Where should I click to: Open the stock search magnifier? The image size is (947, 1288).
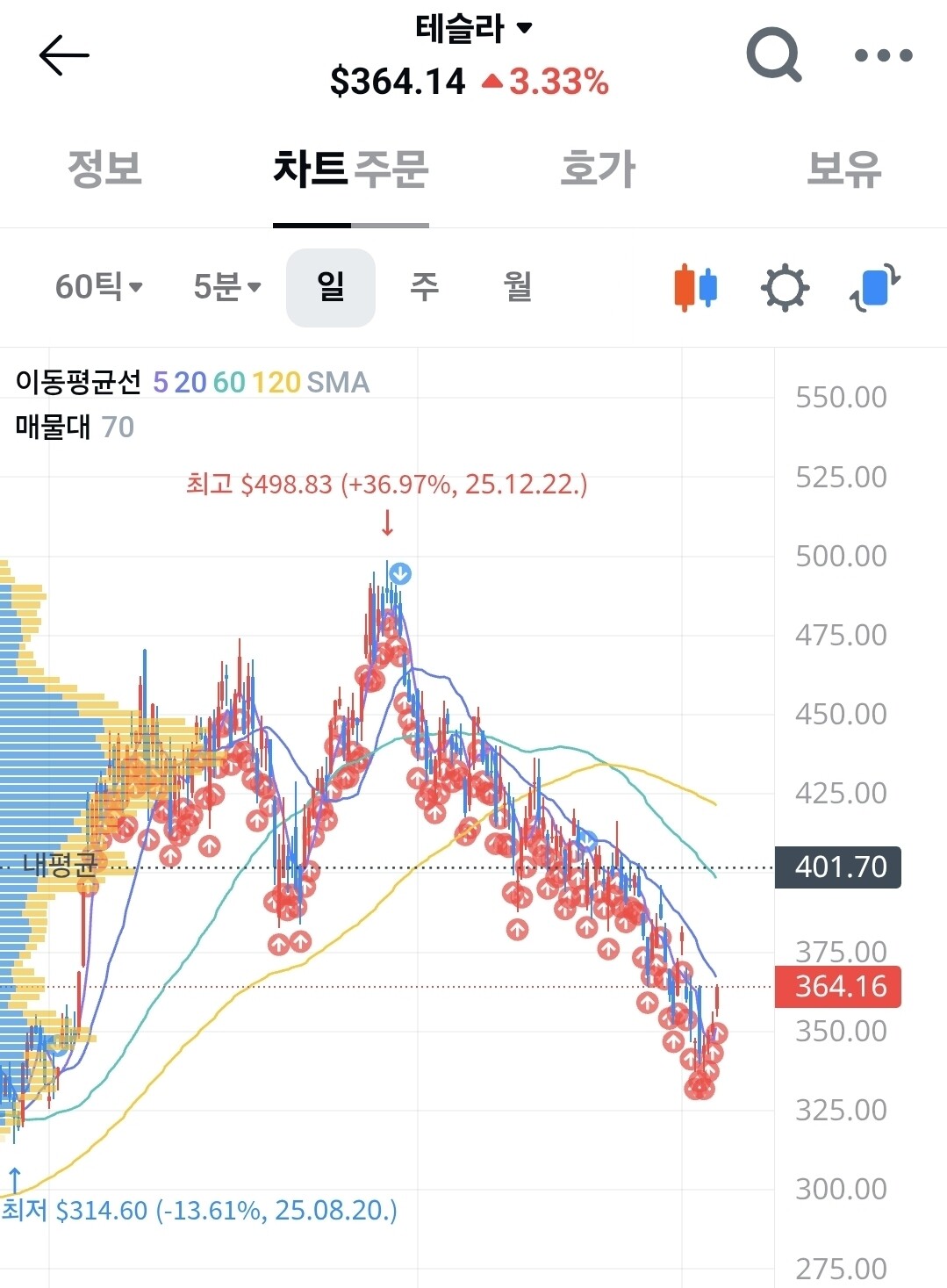pyautogui.click(x=773, y=55)
